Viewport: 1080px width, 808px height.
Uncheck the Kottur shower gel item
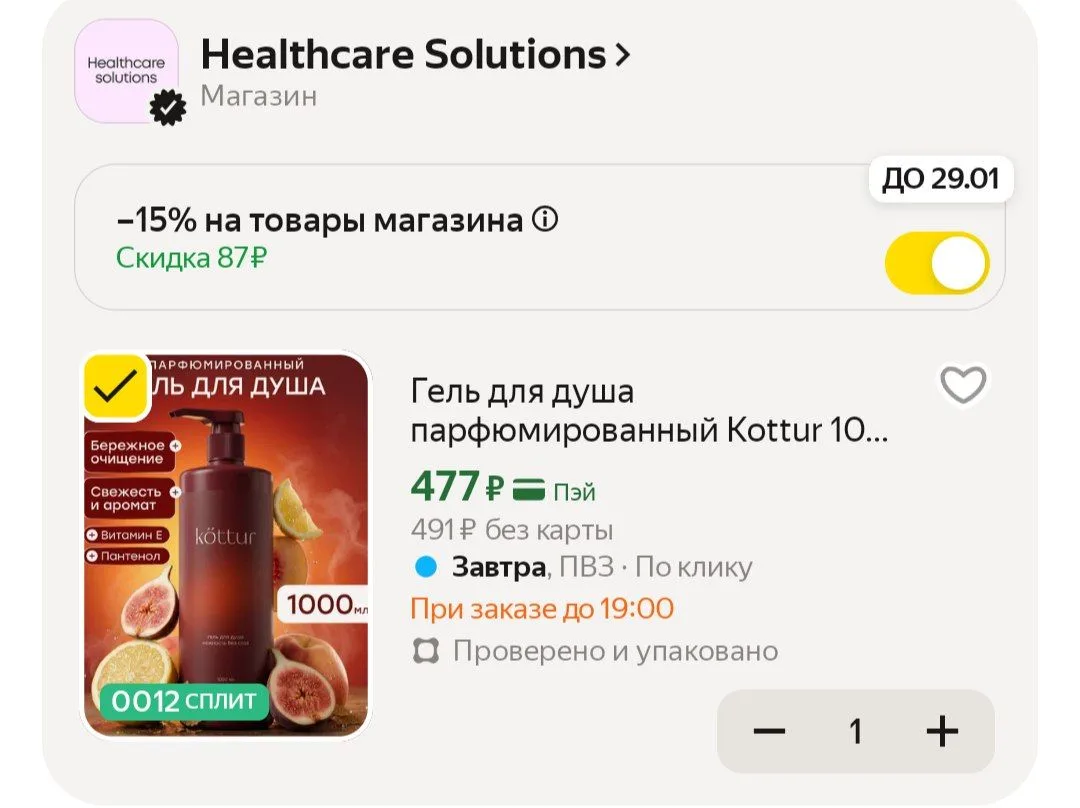click(115, 386)
